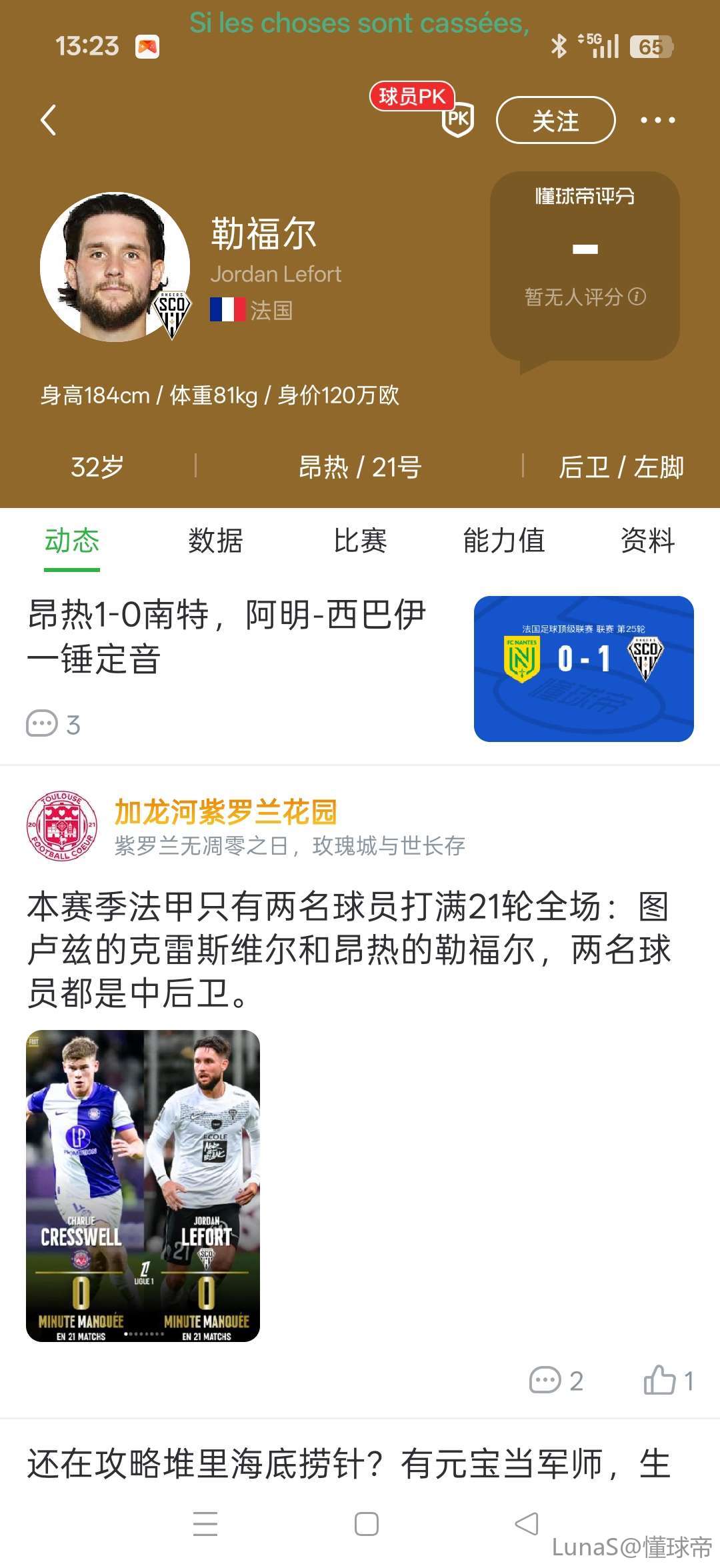Viewport: 720px width, 1568px height.
Task: View the Cresswell and Lefort post image
Action: 143,1185
